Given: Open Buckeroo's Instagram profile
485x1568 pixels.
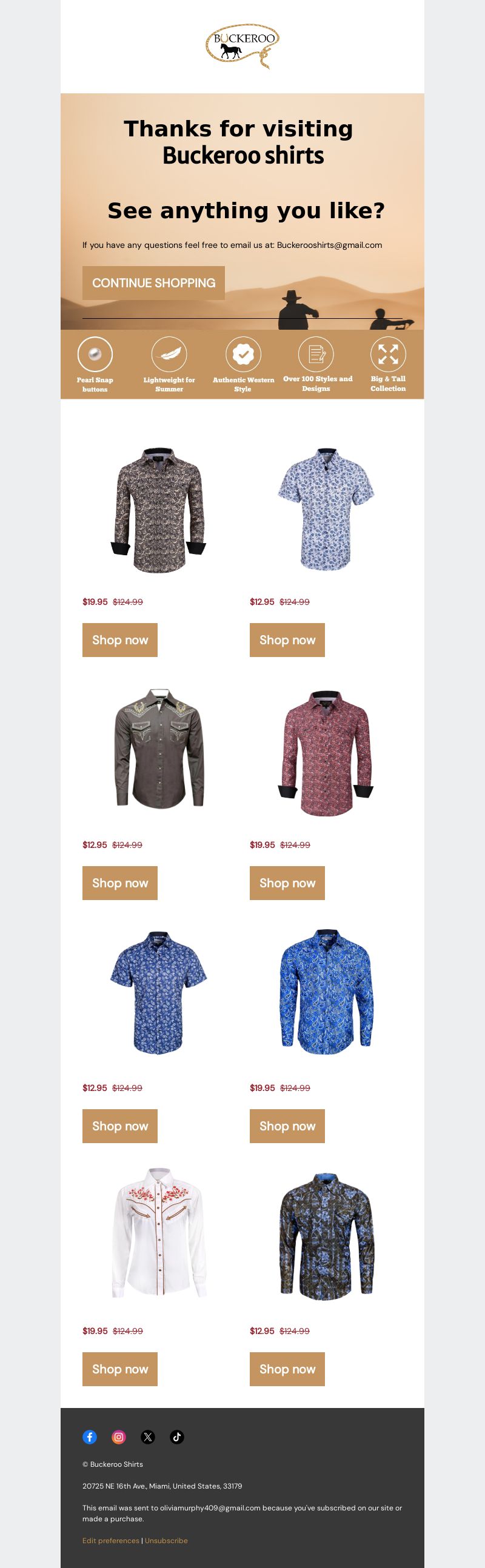Looking at the screenshot, I should (x=119, y=1436).
